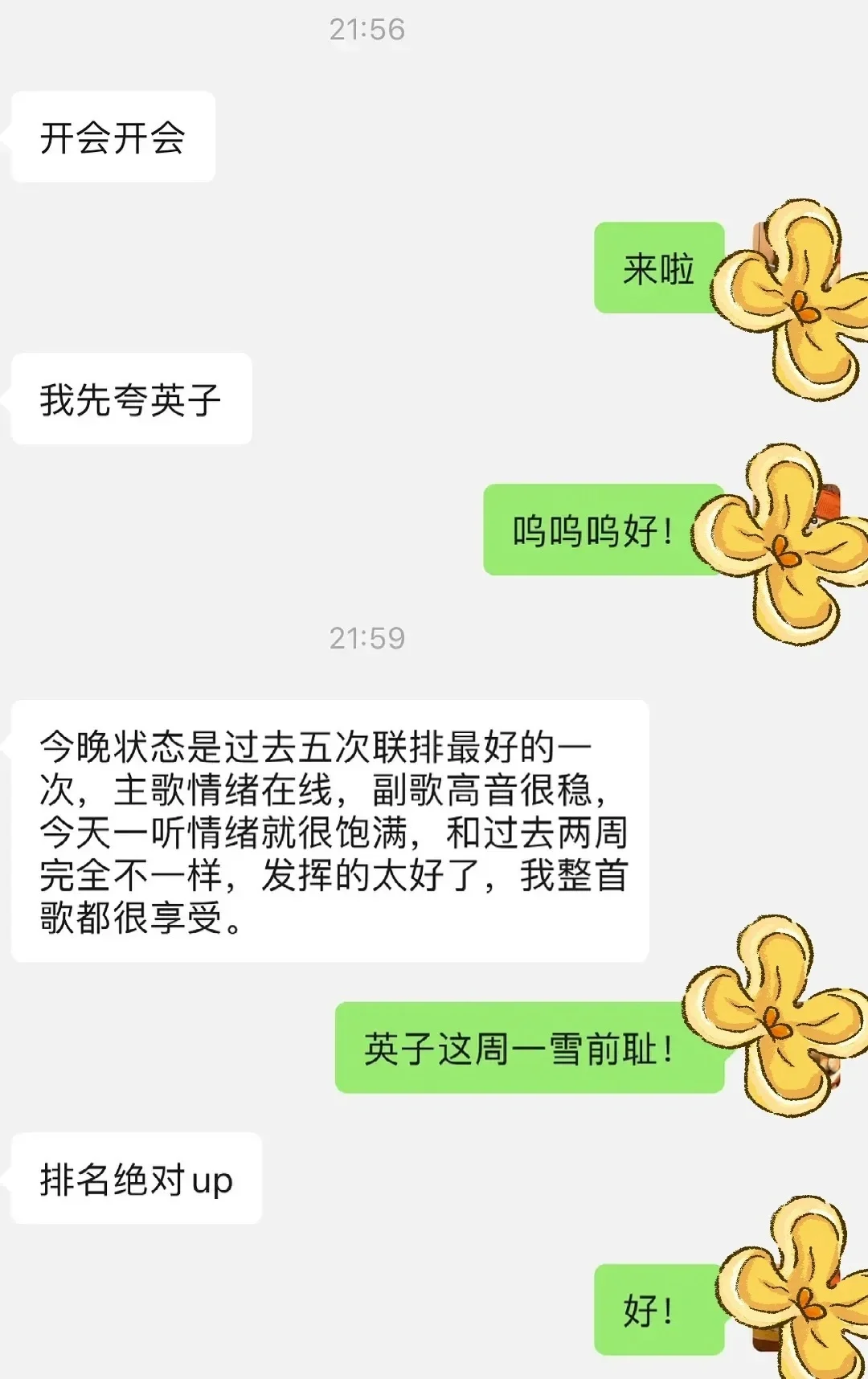This screenshot has height=1379, width=868.
Task: Tap the orange clip behind the top flower sticker
Action: tap(759, 237)
